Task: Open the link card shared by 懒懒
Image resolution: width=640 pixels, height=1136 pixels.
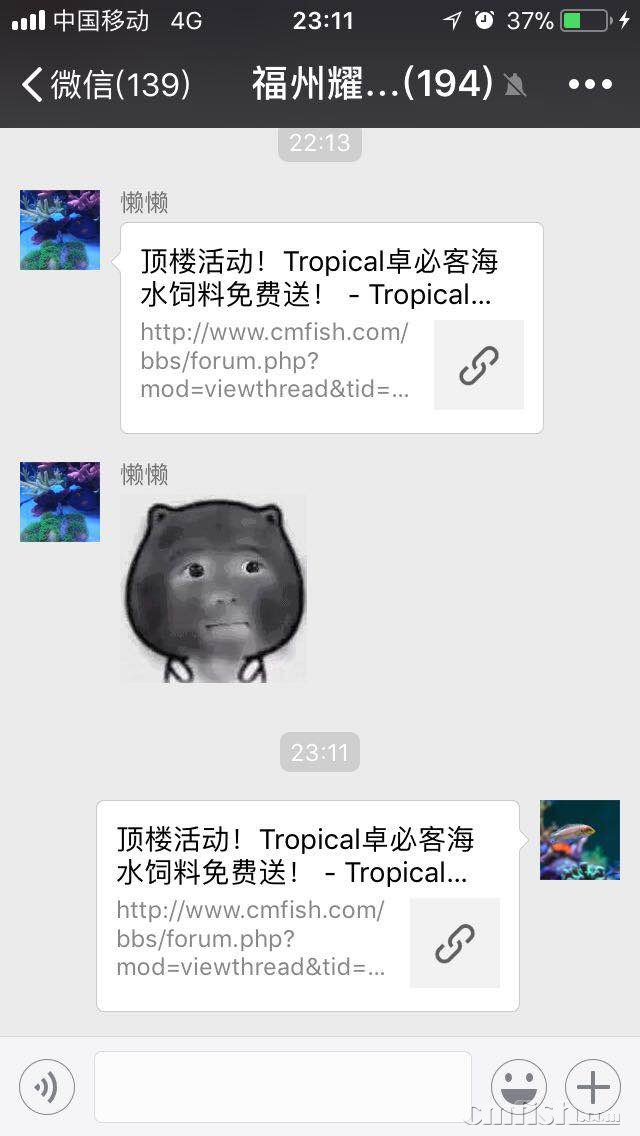Action: click(x=331, y=328)
